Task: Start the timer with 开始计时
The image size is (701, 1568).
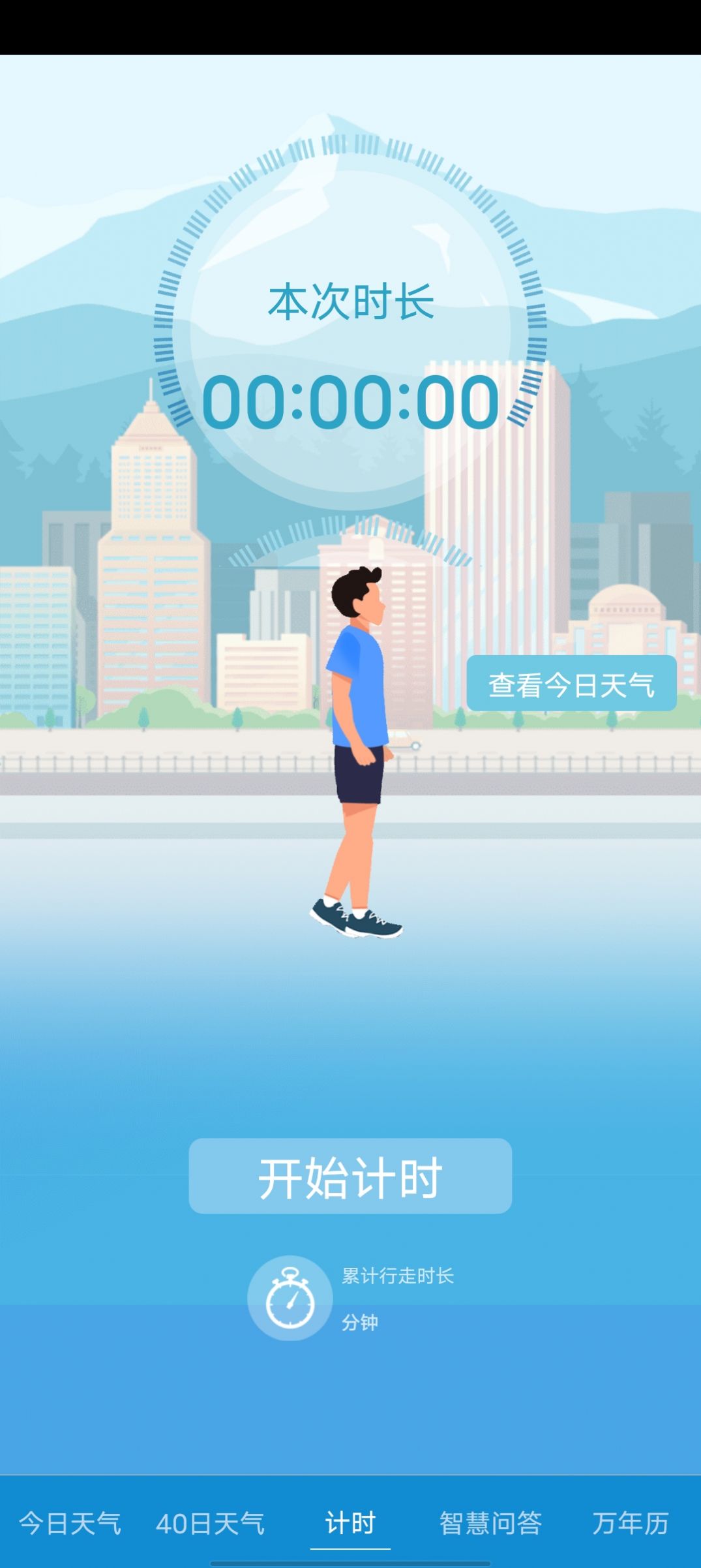Action: pos(350,1176)
